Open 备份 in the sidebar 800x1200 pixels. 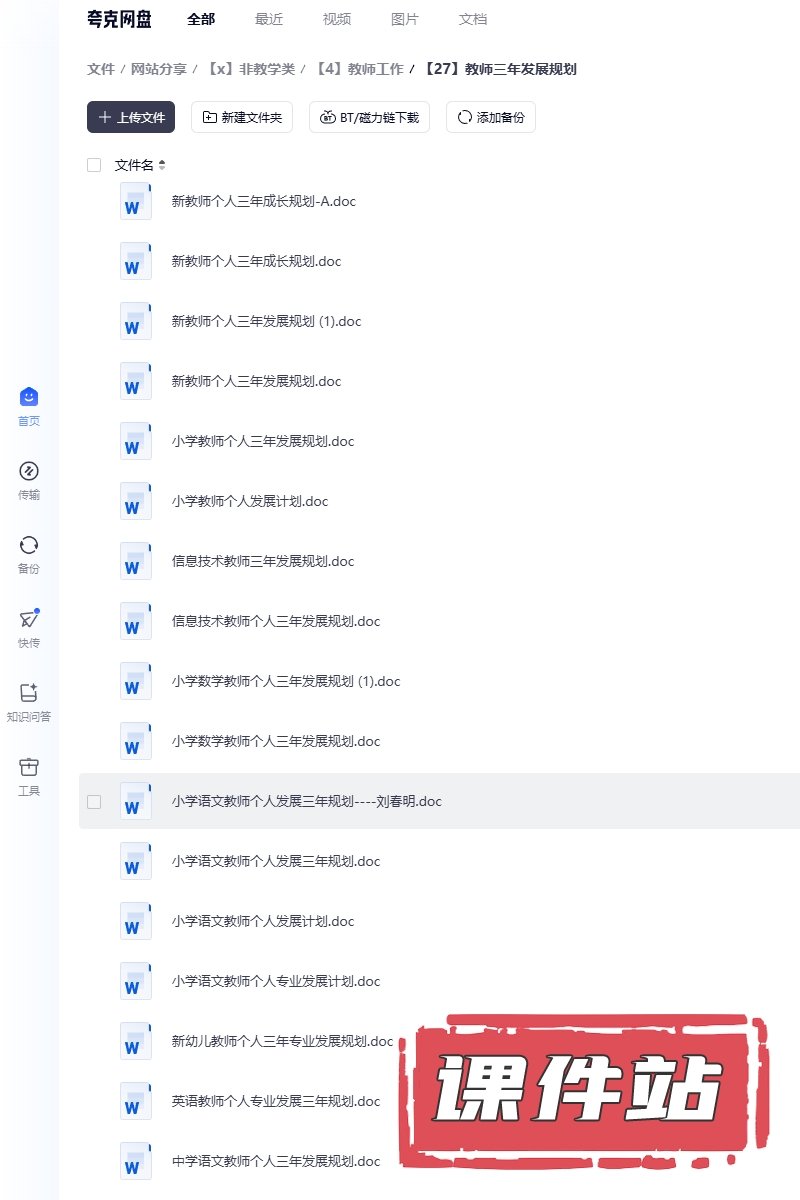tap(29, 553)
